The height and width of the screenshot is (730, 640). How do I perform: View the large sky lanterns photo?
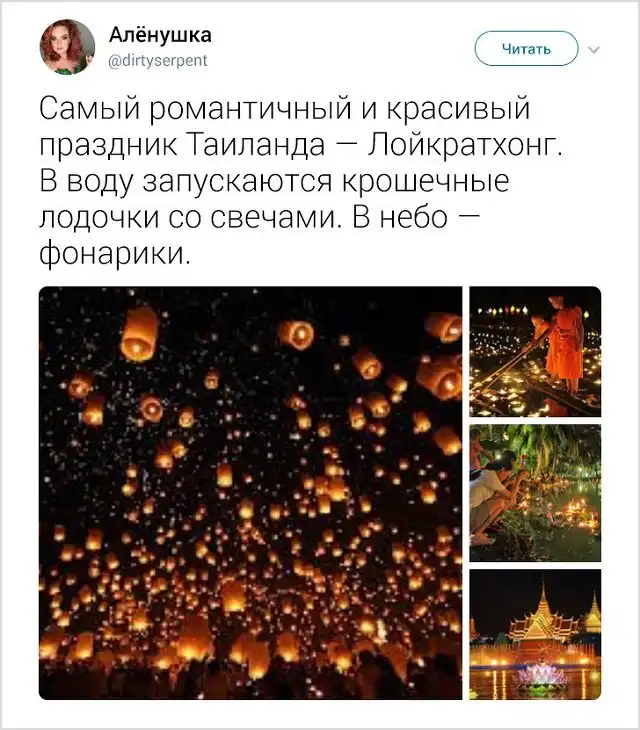[x=250, y=492]
